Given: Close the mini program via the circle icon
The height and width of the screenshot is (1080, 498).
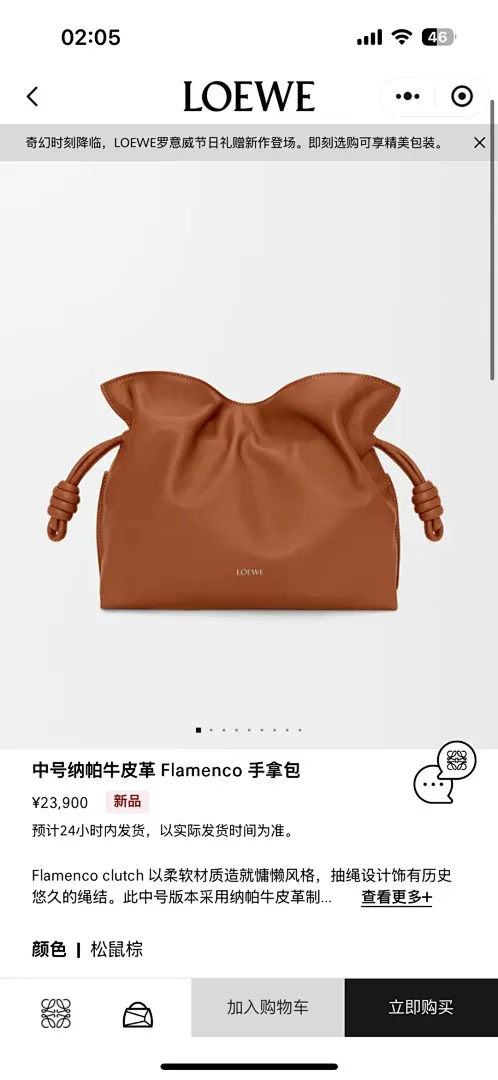Looking at the screenshot, I should 461,96.
